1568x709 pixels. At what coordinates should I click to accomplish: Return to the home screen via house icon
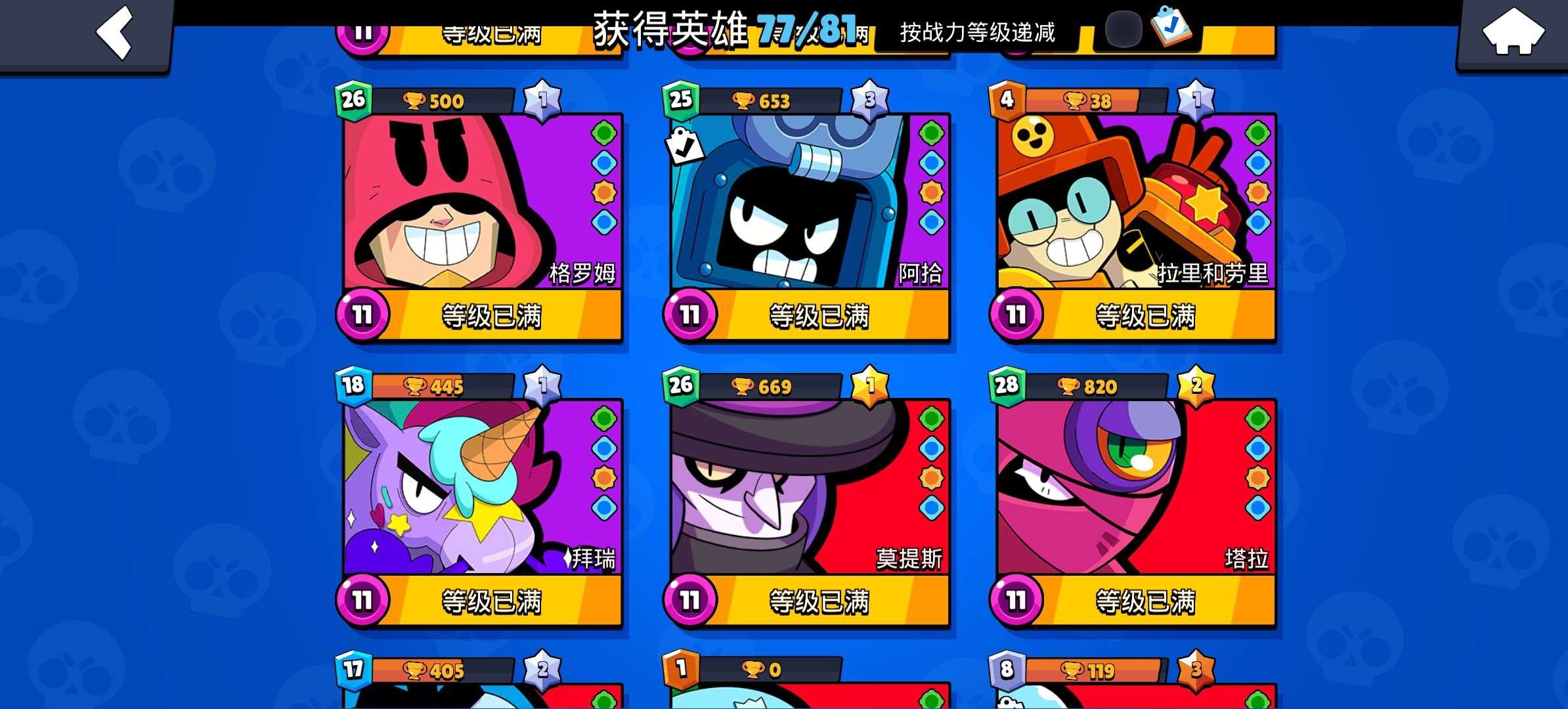click(1513, 32)
